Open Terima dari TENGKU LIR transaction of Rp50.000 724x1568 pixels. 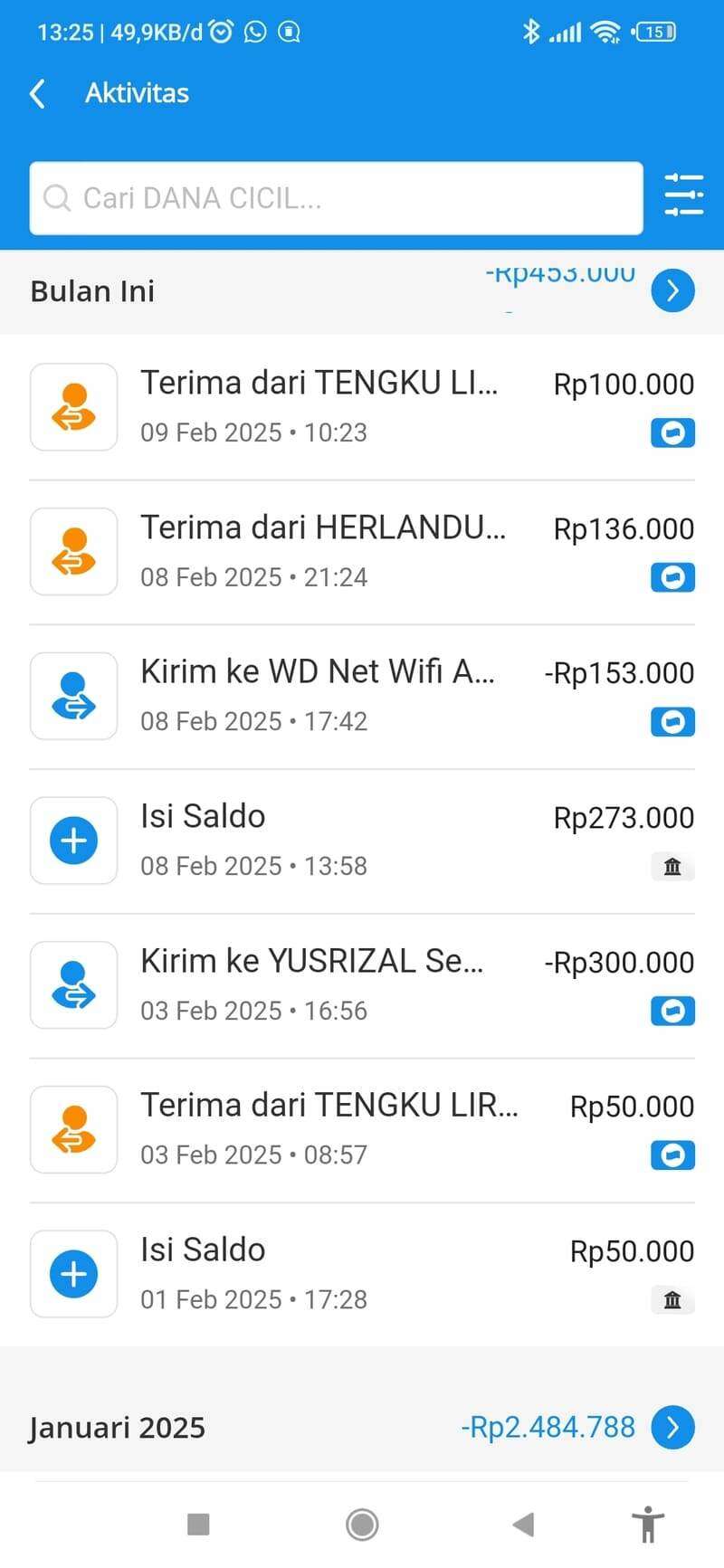pyautogui.click(x=362, y=1129)
